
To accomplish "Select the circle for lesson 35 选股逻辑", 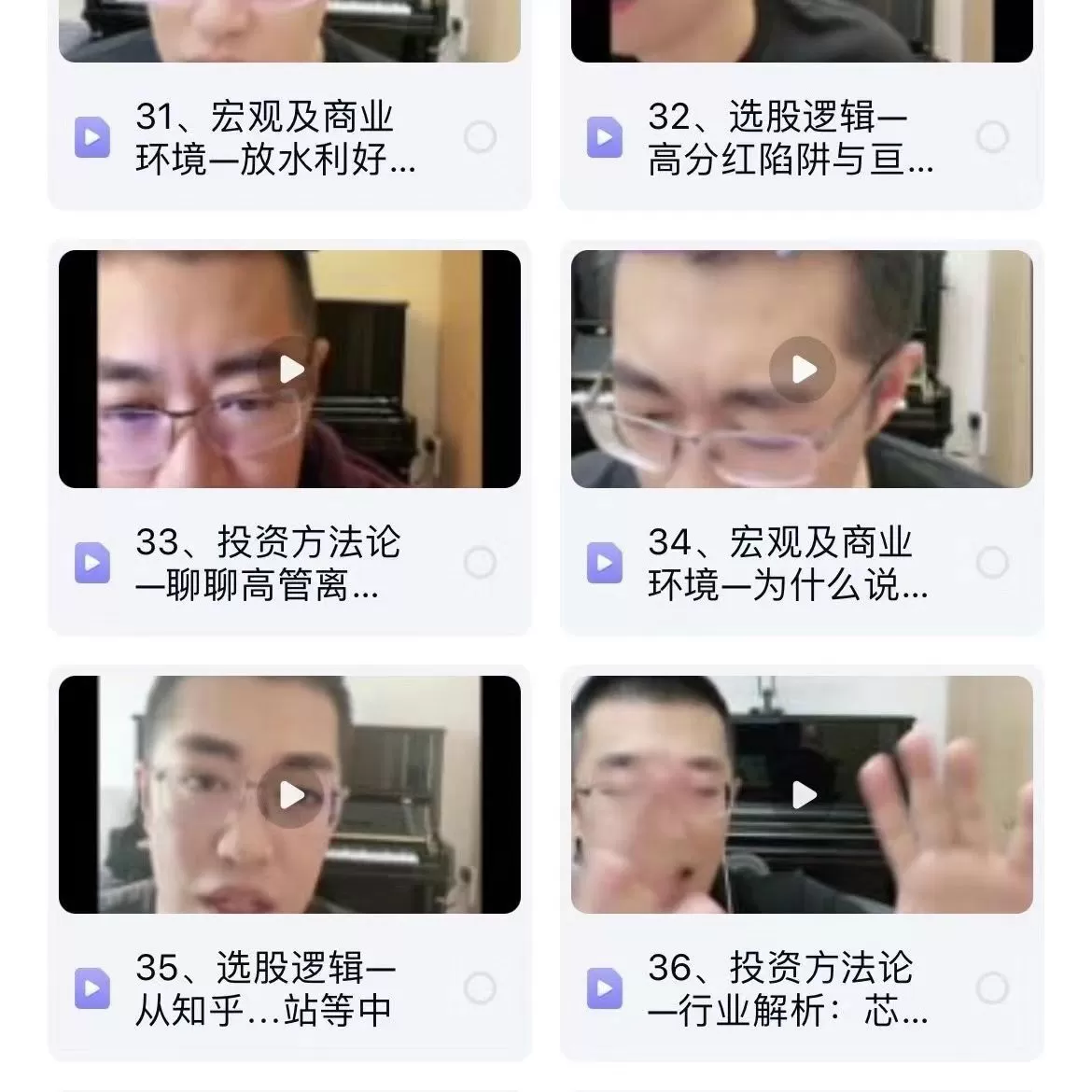I will coord(480,988).
